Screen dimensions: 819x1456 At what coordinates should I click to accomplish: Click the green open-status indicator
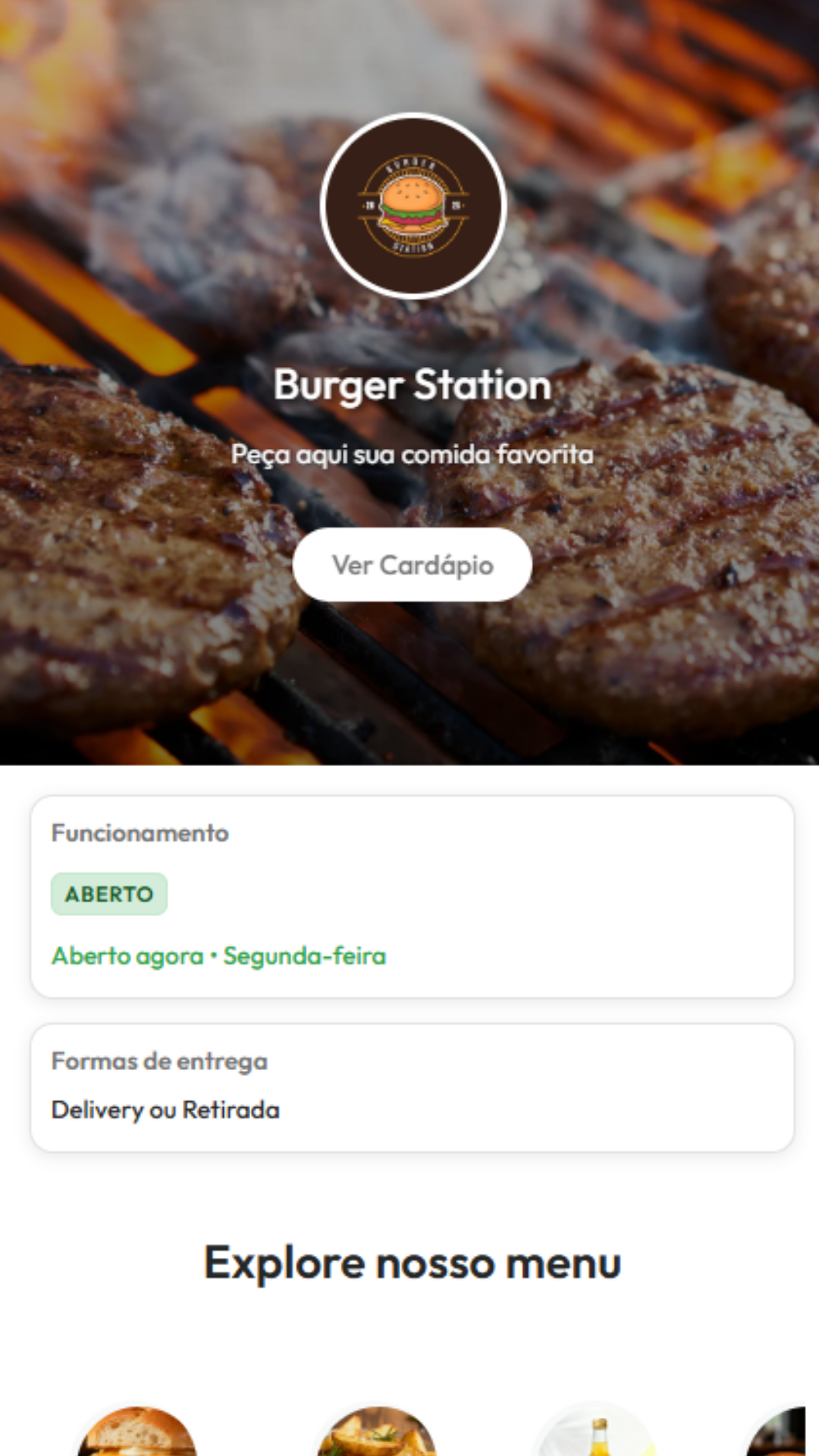pos(108,894)
